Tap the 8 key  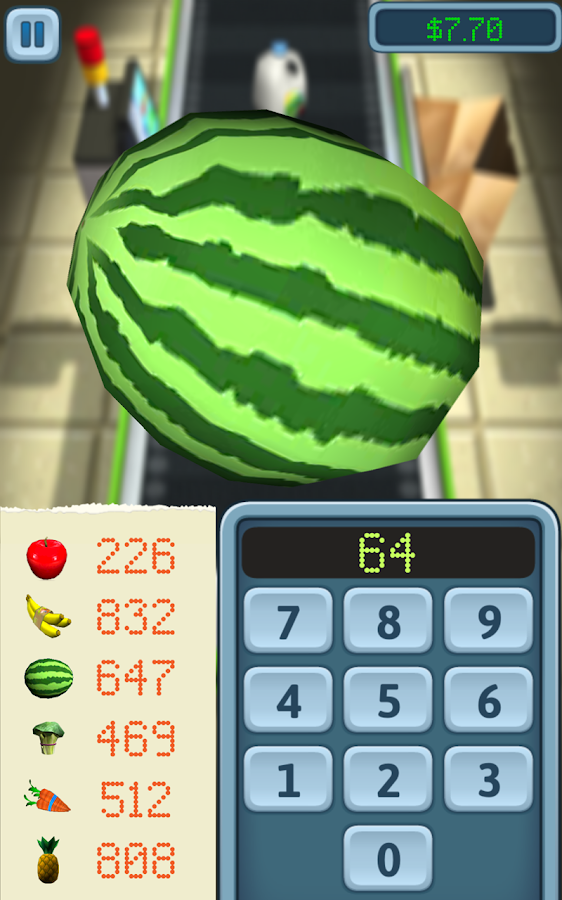click(388, 620)
